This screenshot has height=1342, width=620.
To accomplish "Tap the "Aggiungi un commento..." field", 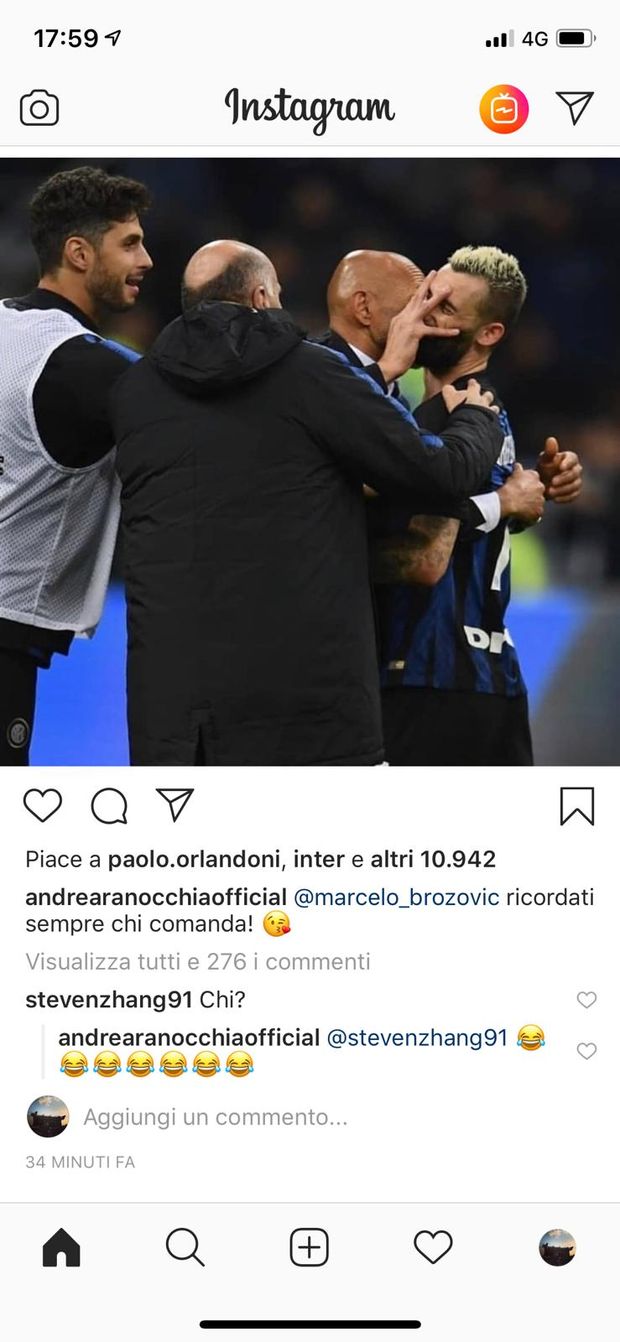I will 215,1117.
